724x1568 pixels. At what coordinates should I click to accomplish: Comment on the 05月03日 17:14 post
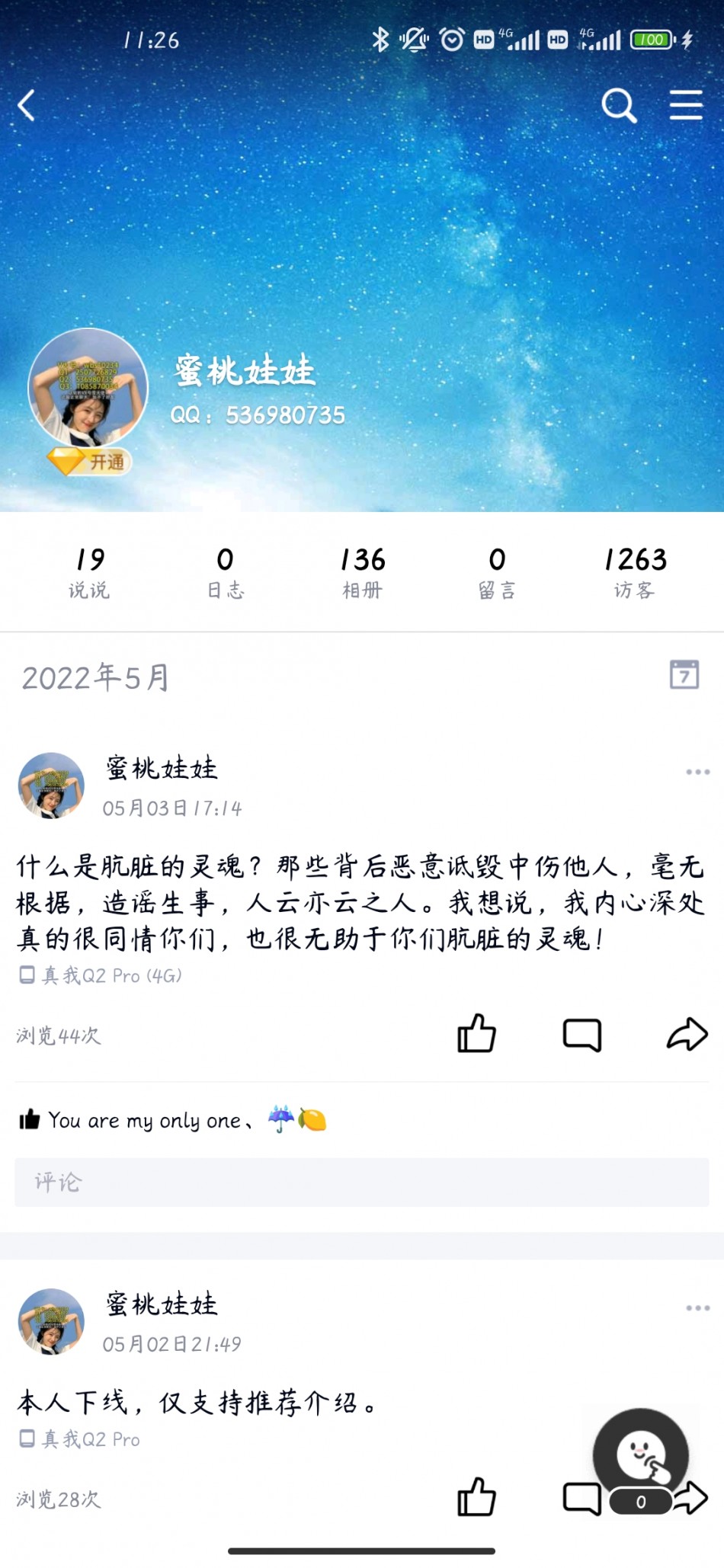(581, 1035)
